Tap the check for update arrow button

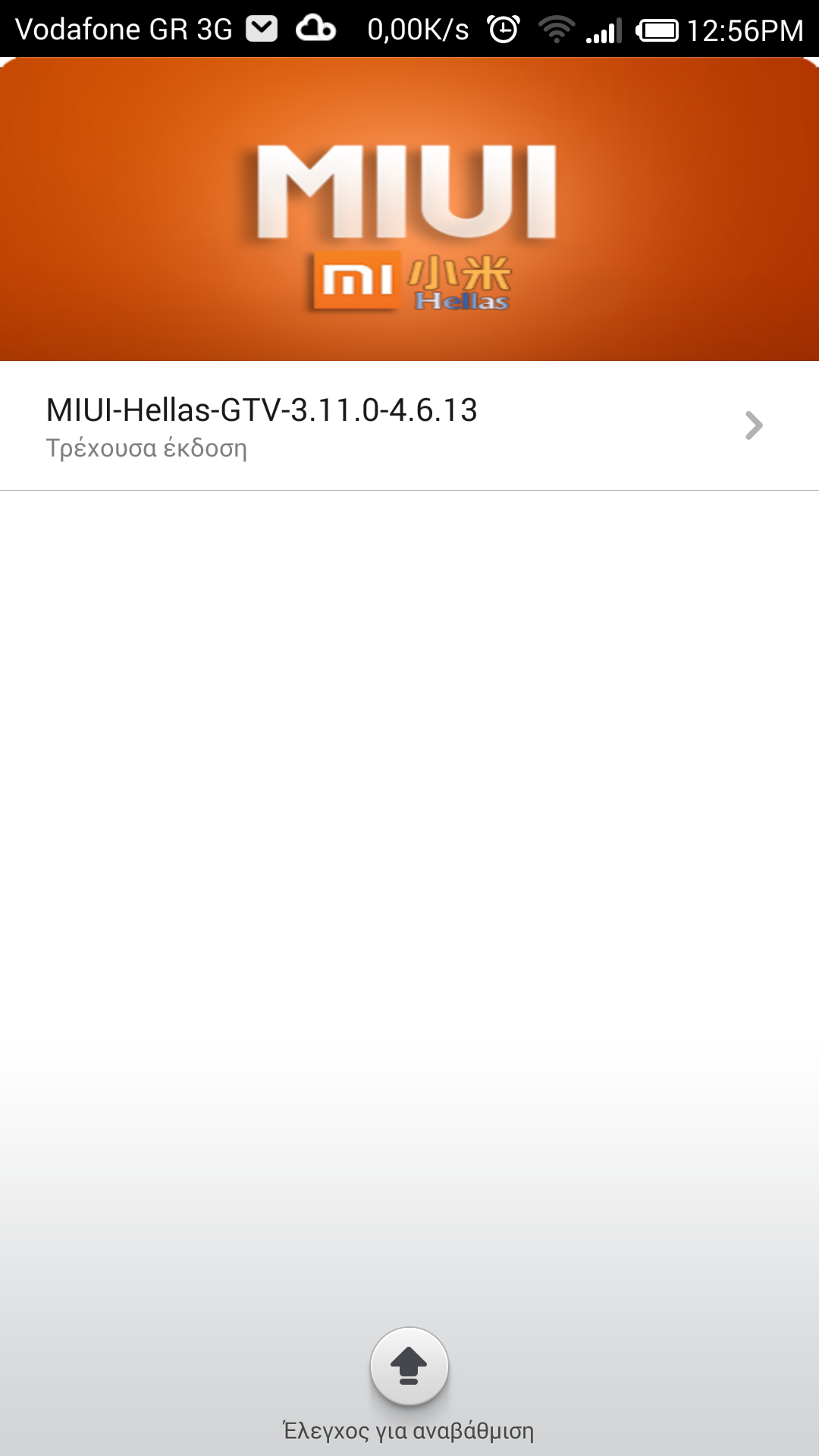click(409, 1367)
